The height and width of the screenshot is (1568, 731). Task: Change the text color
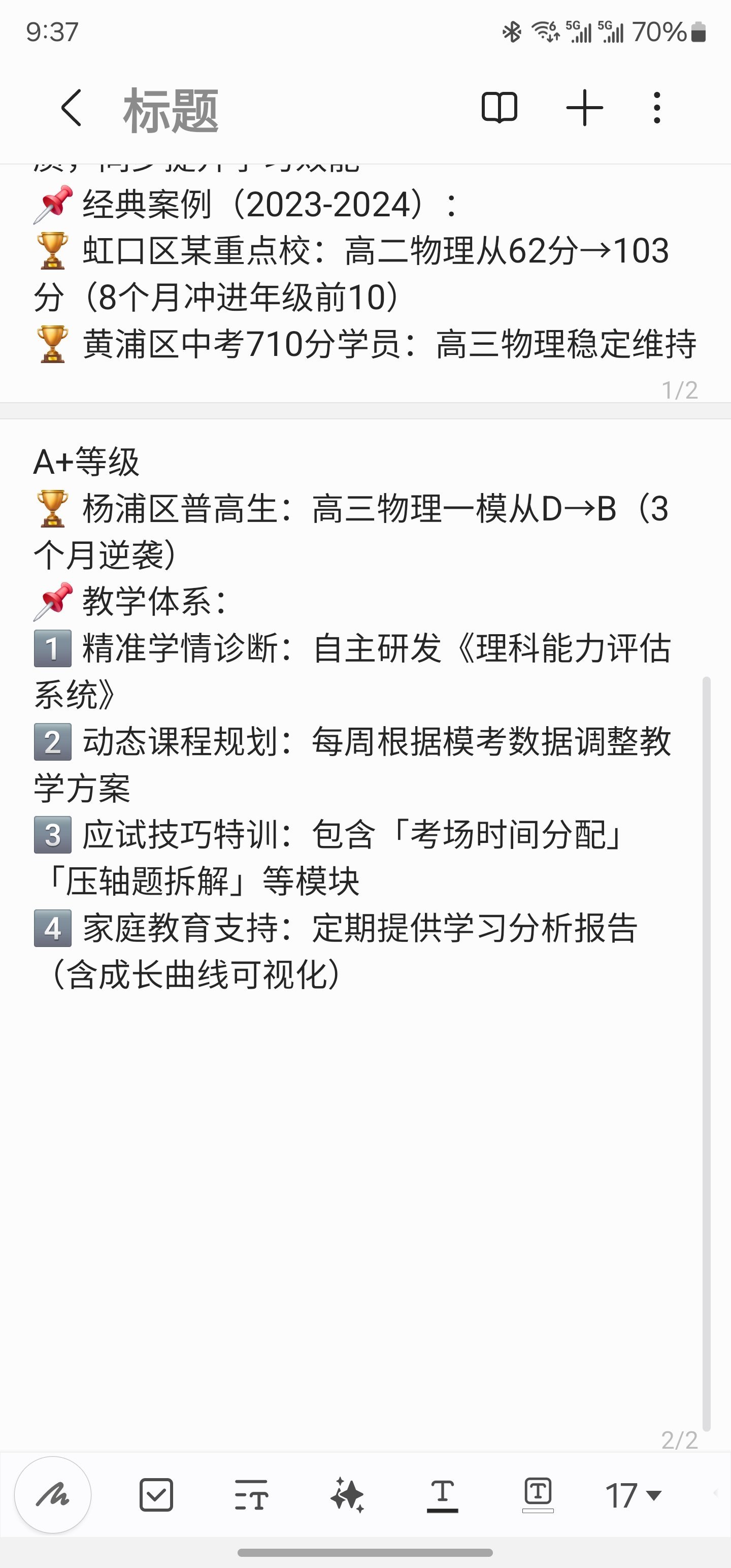coord(443,1494)
